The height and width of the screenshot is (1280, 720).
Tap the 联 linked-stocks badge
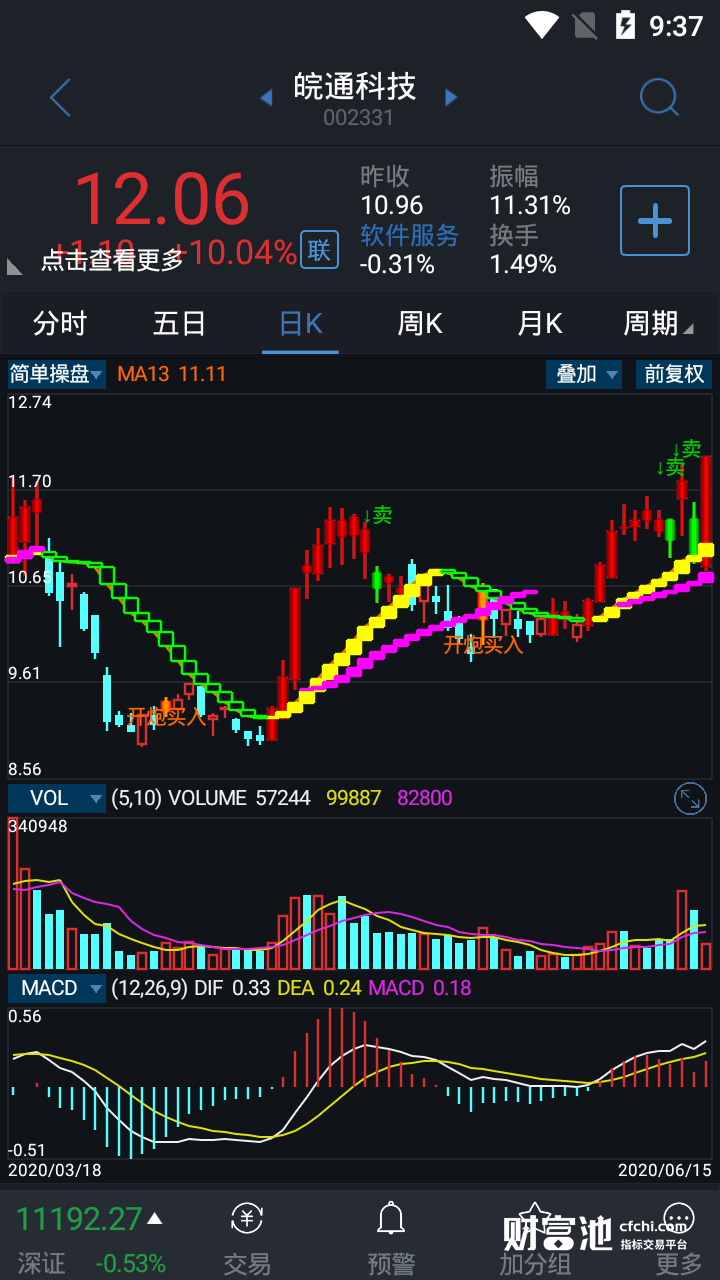pyautogui.click(x=319, y=250)
